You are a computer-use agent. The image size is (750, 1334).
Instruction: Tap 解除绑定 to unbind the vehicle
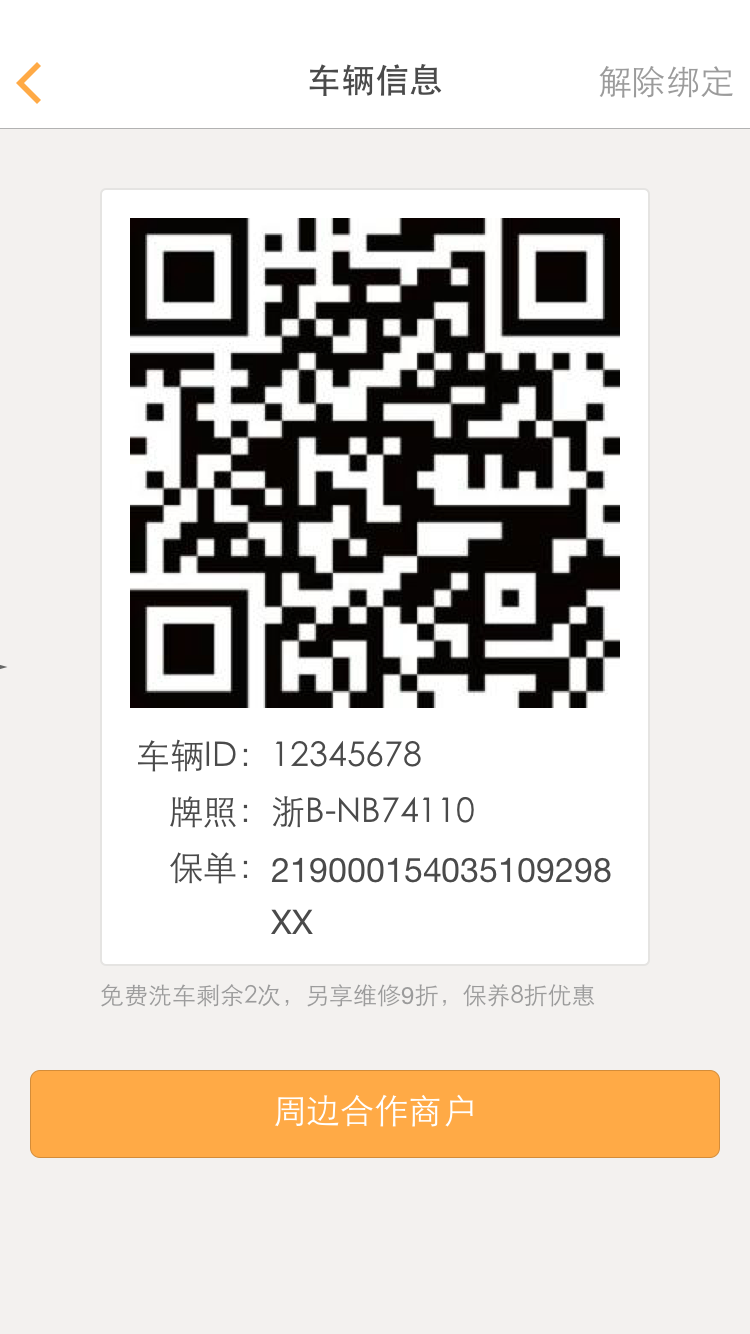point(666,82)
